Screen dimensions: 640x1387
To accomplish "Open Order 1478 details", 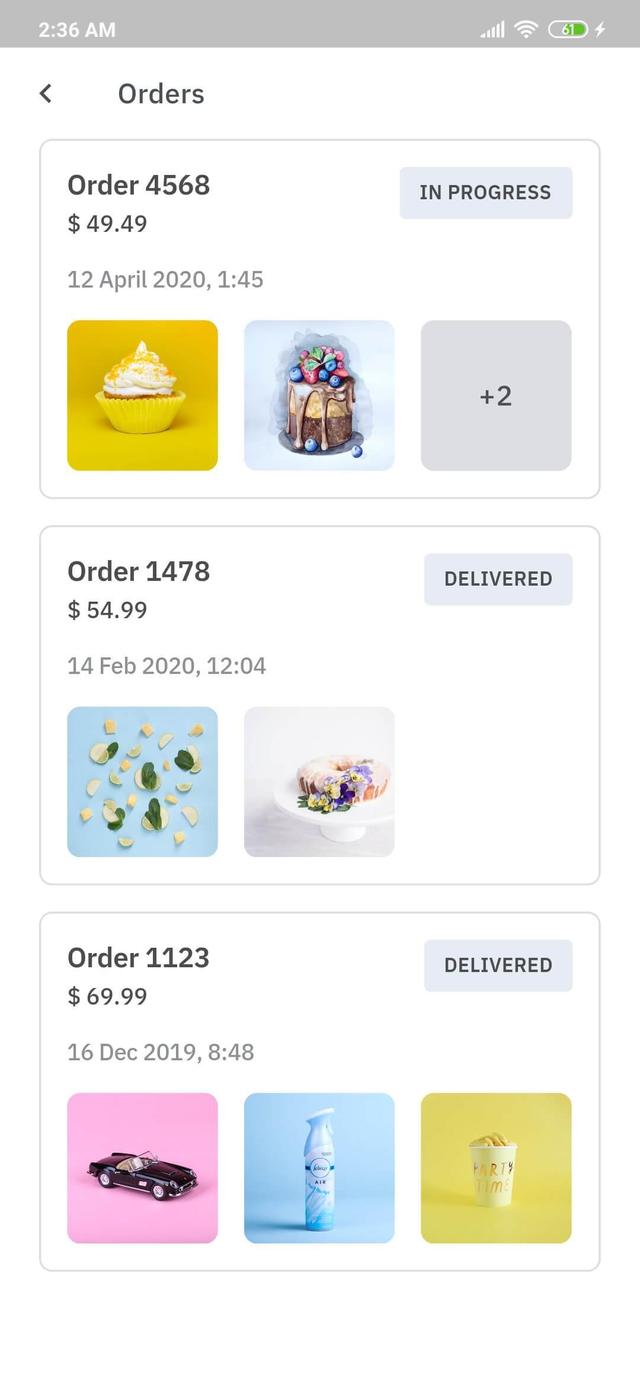I will coord(139,571).
